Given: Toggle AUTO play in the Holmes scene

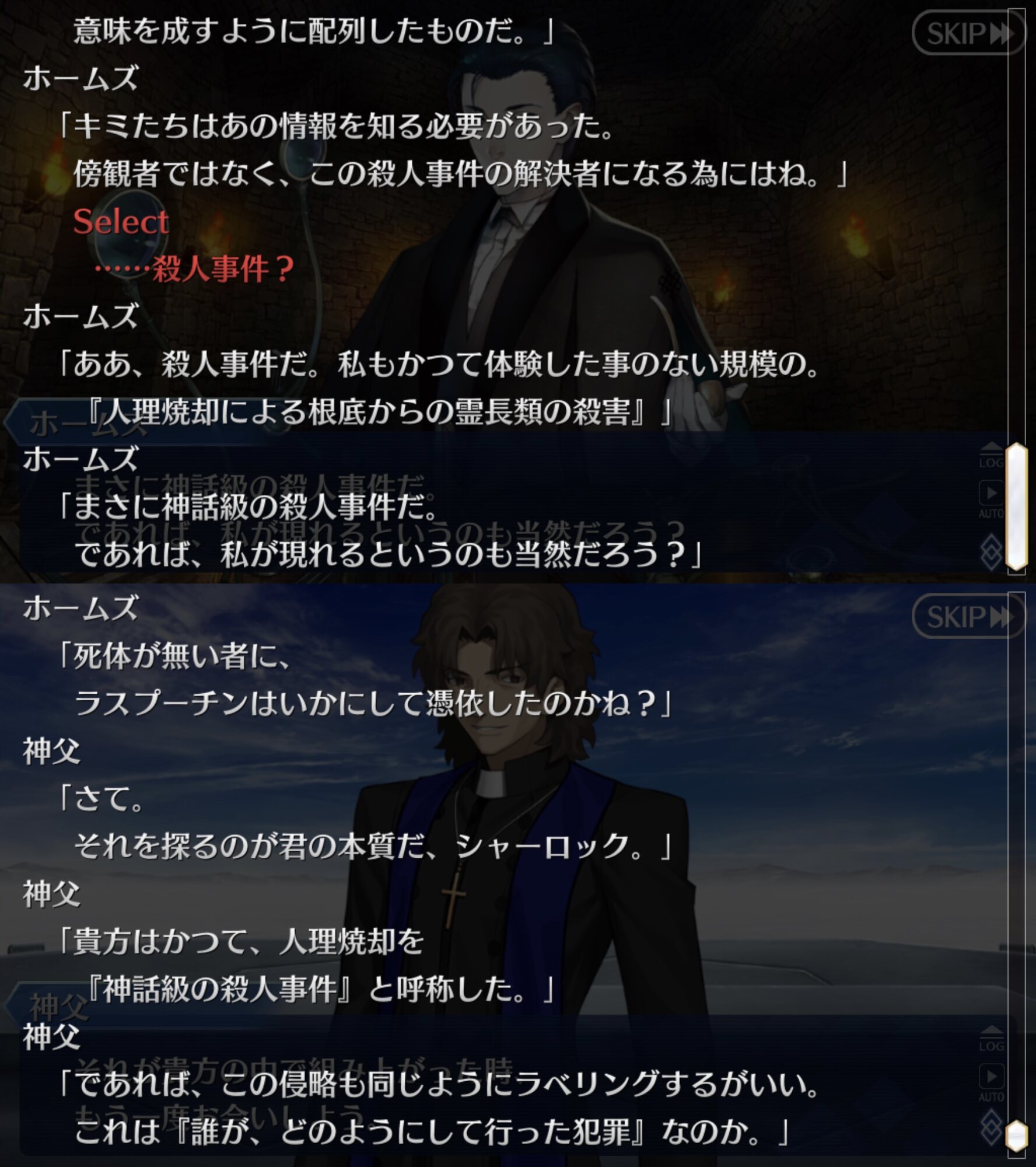Looking at the screenshot, I should point(991,499).
